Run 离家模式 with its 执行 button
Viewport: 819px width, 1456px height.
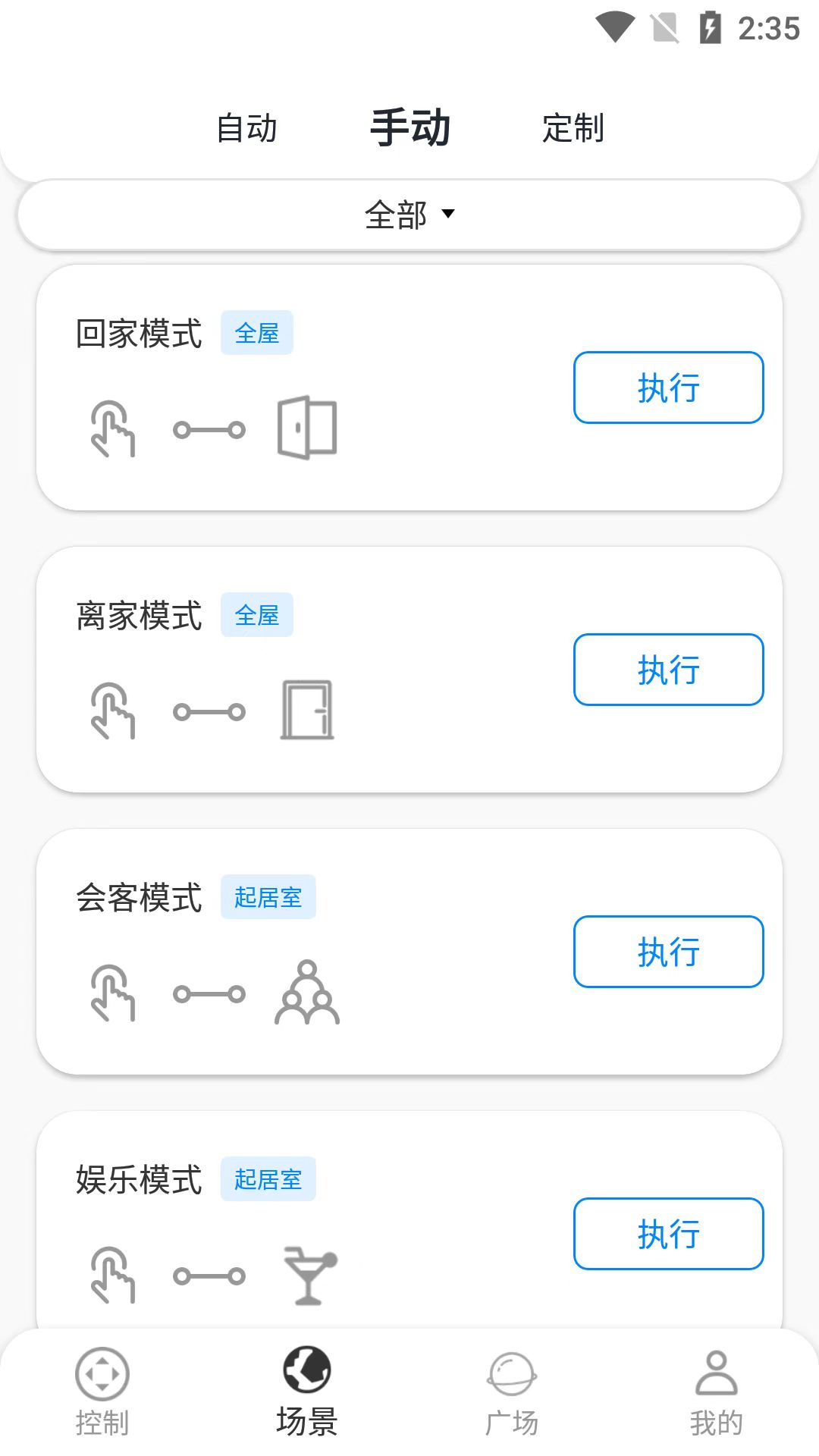point(668,670)
